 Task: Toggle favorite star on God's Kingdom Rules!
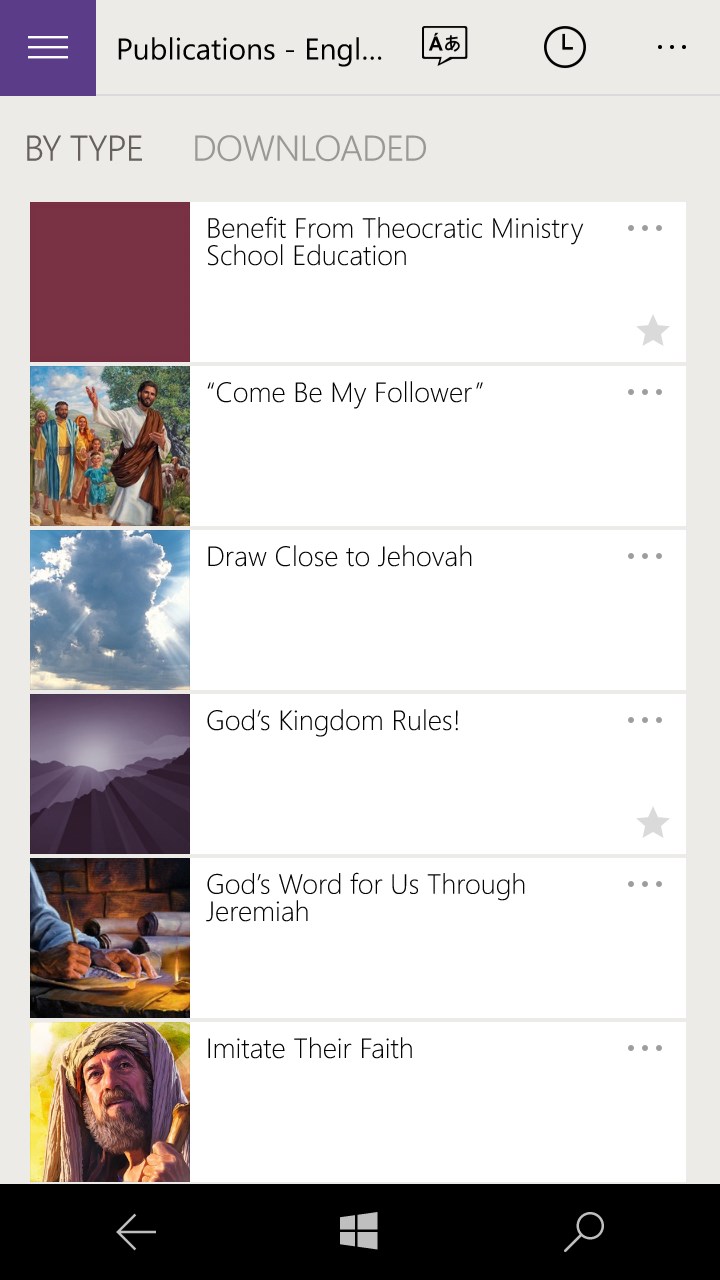tap(653, 822)
